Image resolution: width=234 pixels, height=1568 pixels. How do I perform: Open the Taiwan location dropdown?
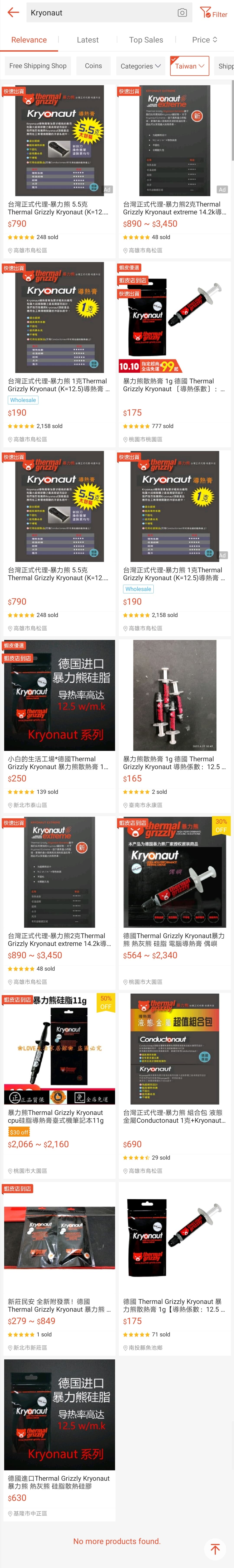[x=189, y=66]
